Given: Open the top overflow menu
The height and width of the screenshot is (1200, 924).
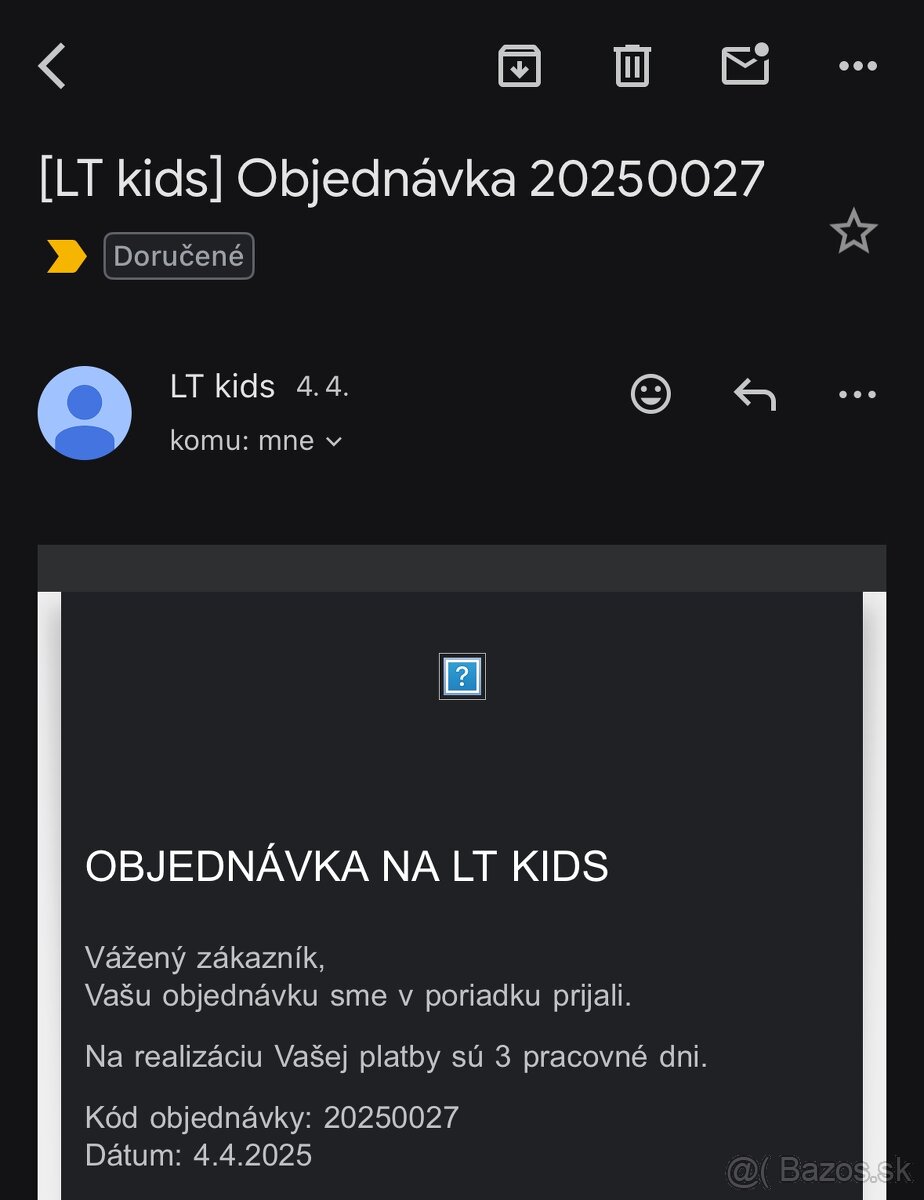Looking at the screenshot, I should click(x=857, y=65).
